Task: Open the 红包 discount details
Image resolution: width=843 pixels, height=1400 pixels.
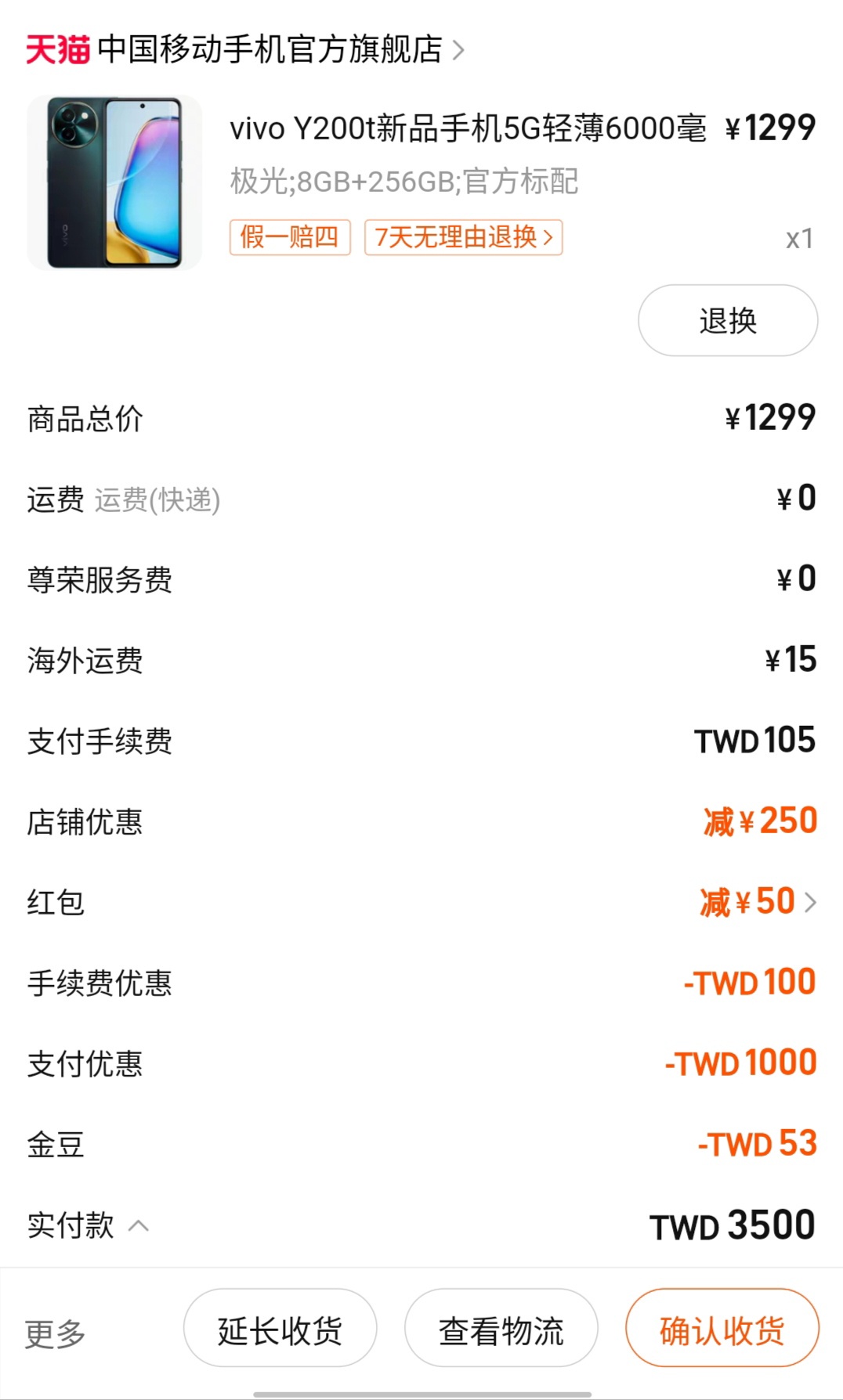Action: 758,902
